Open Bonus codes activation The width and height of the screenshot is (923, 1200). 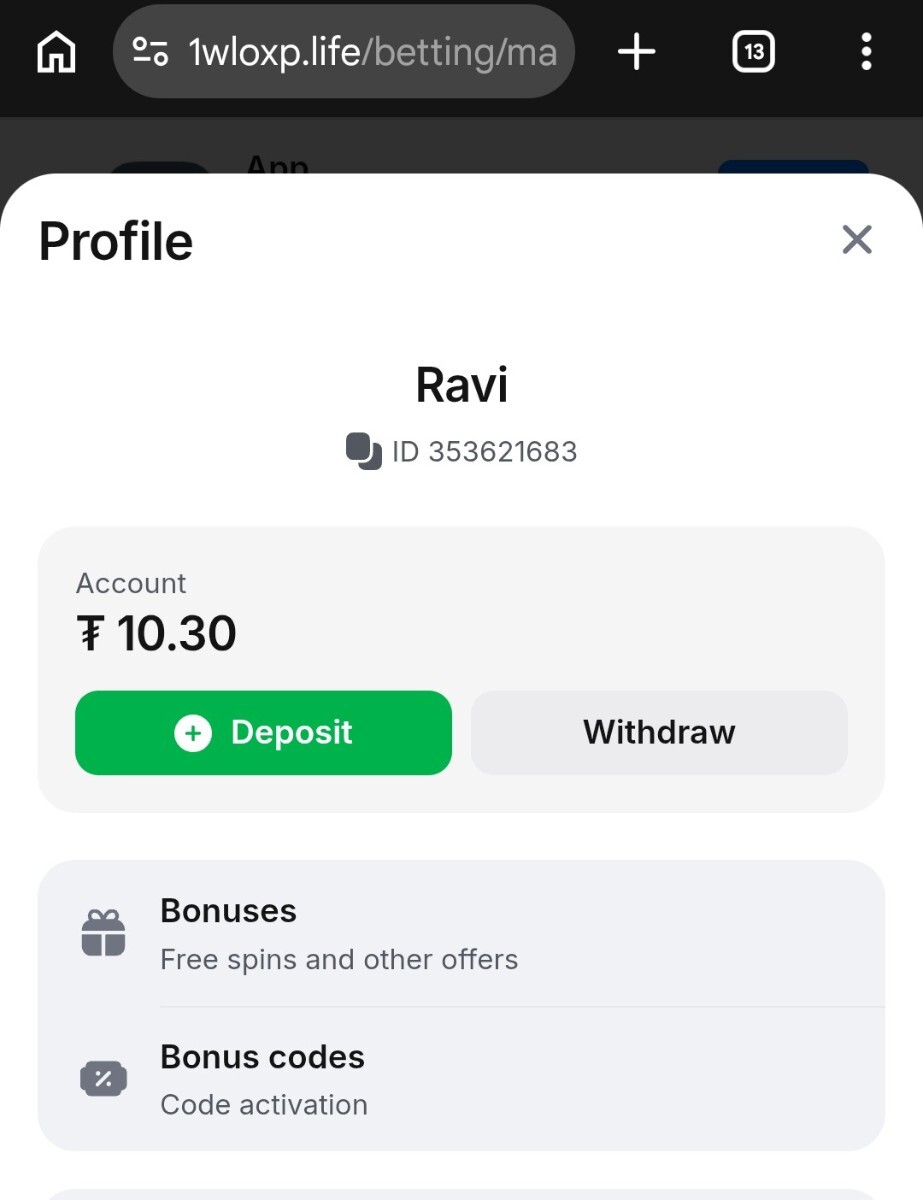point(460,1080)
